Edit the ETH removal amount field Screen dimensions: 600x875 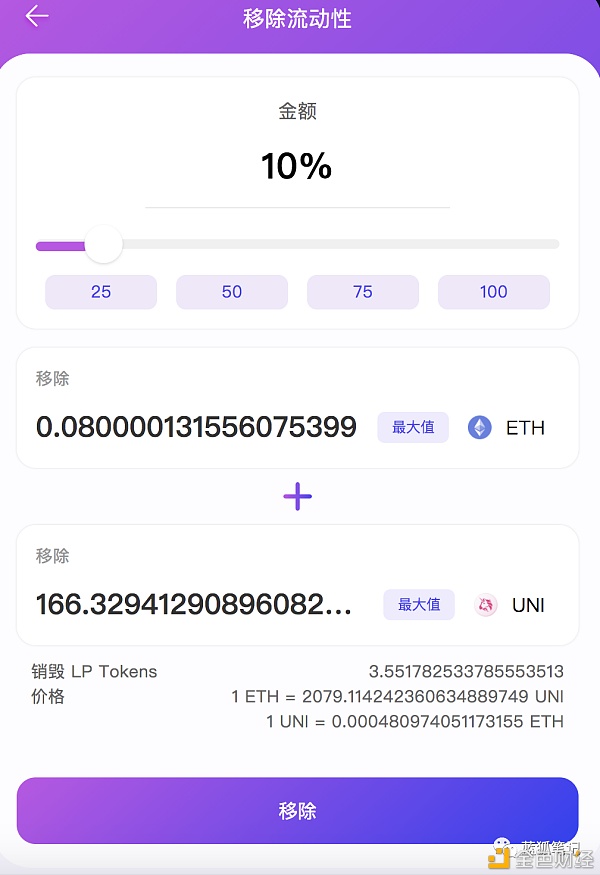(196, 428)
